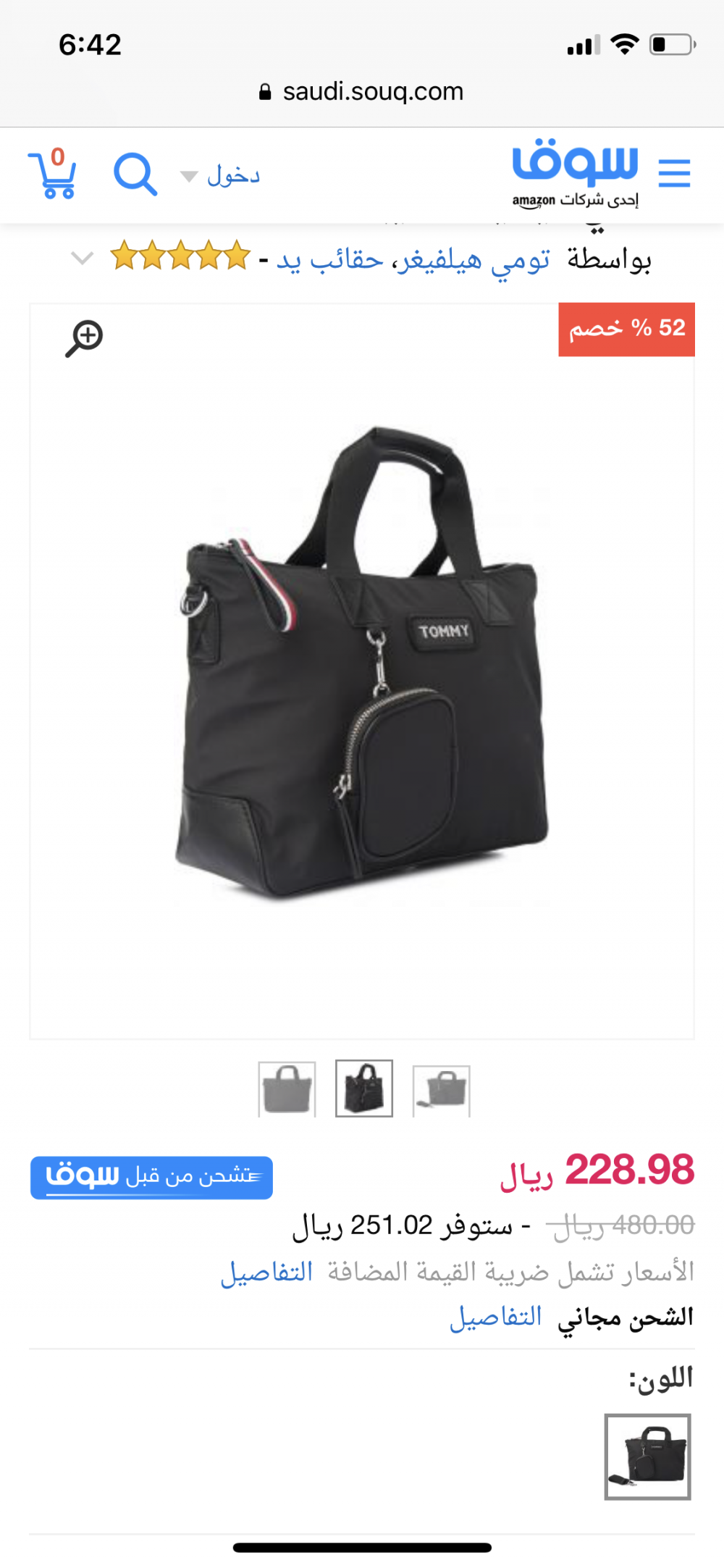Image resolution: width=724 pixels, height=1568 pixels.
Task: Select the middle black bag thumbnail
Action: [x=364, y=1089]
